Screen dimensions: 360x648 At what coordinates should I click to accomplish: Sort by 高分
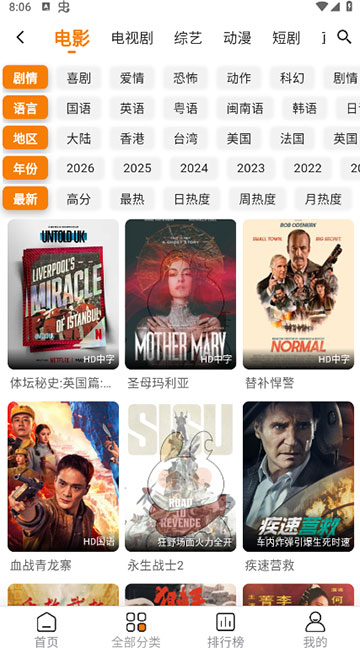click(79, 199)
